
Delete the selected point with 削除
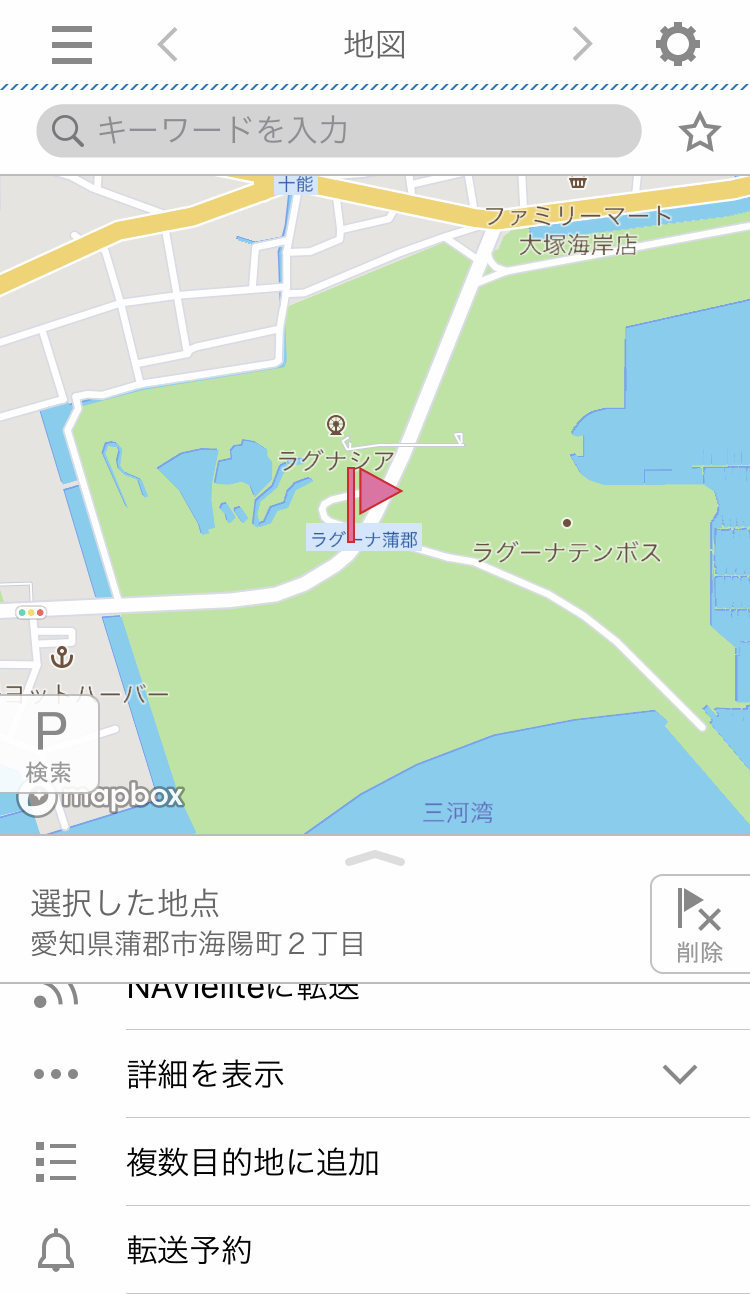699,924
